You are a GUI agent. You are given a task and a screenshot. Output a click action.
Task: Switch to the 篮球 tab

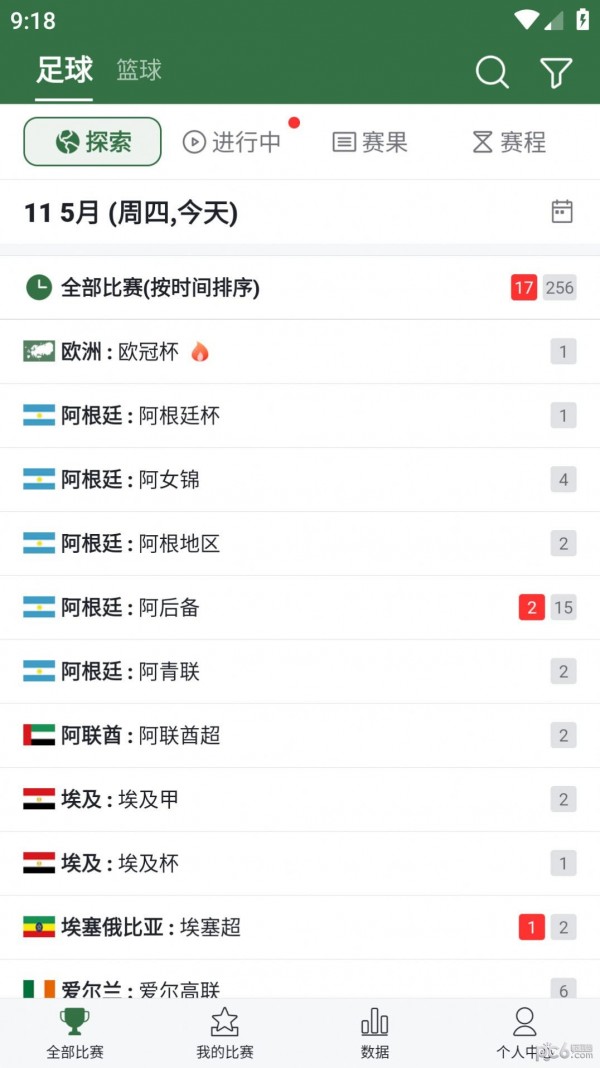[x=139, y=70]
